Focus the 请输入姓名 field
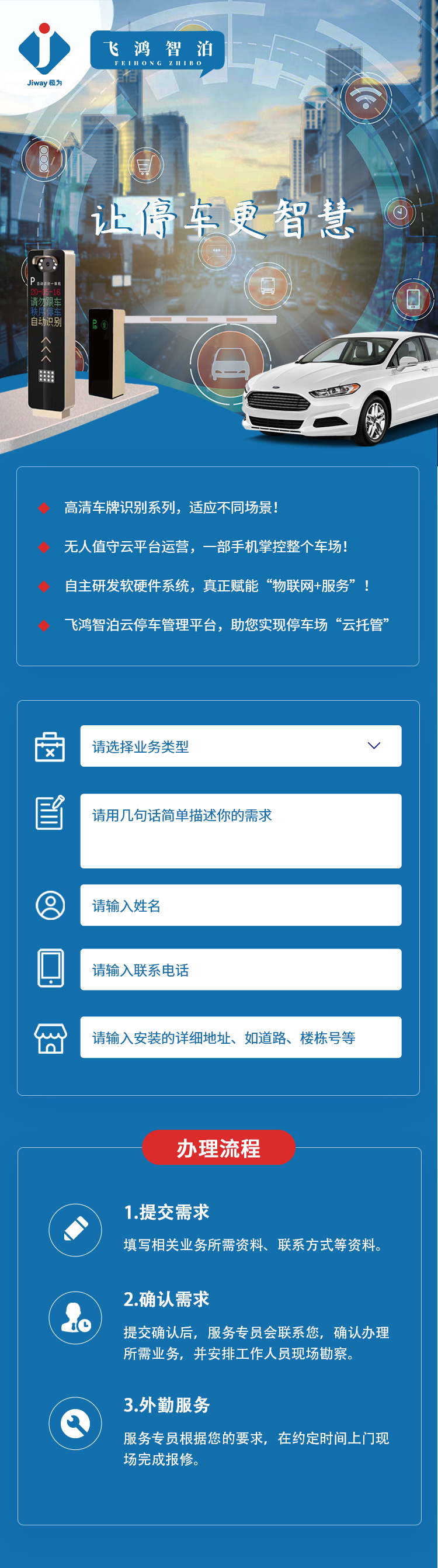Image resolution: width=438 pixels, height=1568 pixels. [x=240, y=905]
